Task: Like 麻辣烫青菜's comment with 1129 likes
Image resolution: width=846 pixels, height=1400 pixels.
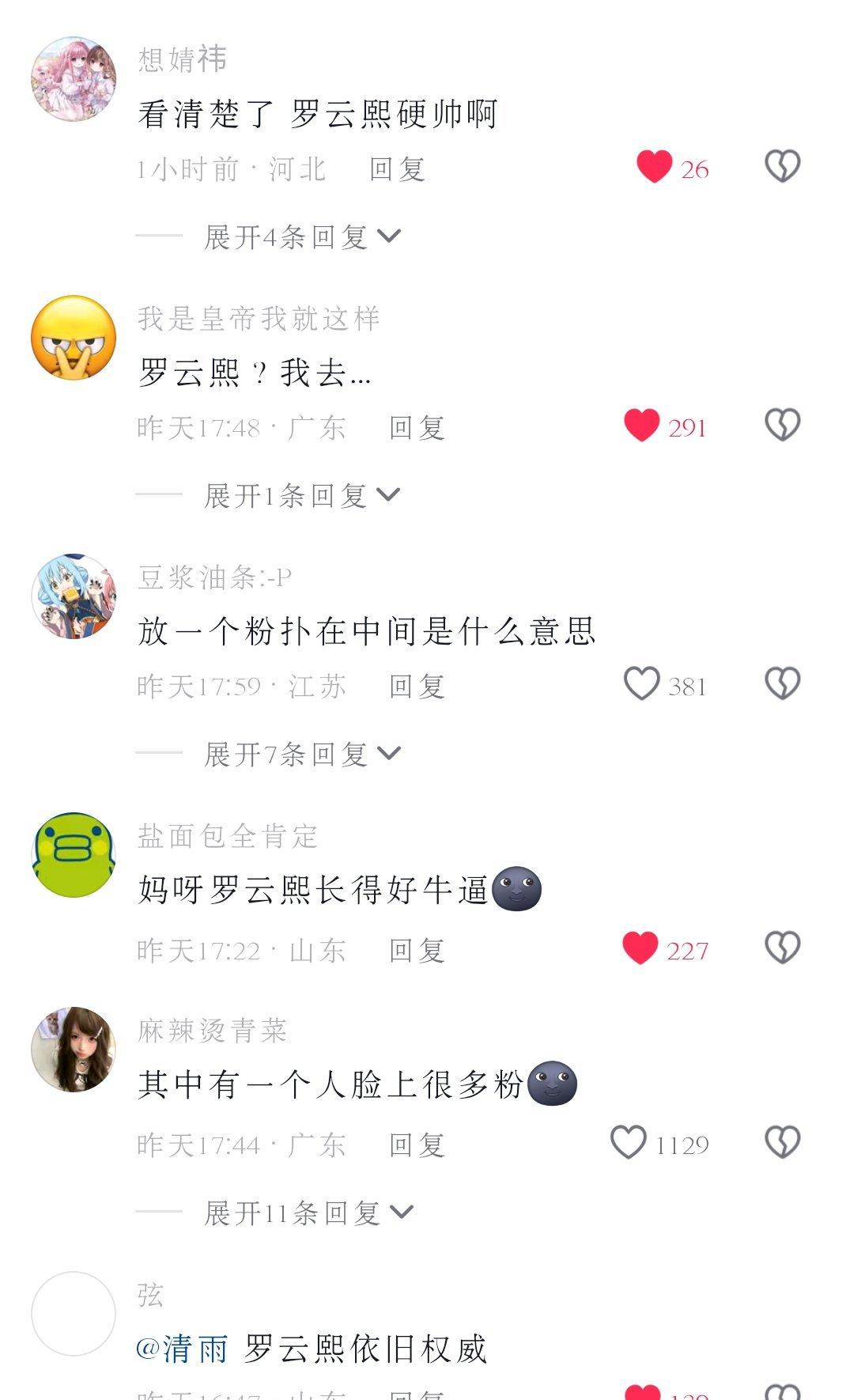Action: coord(629,1143)
